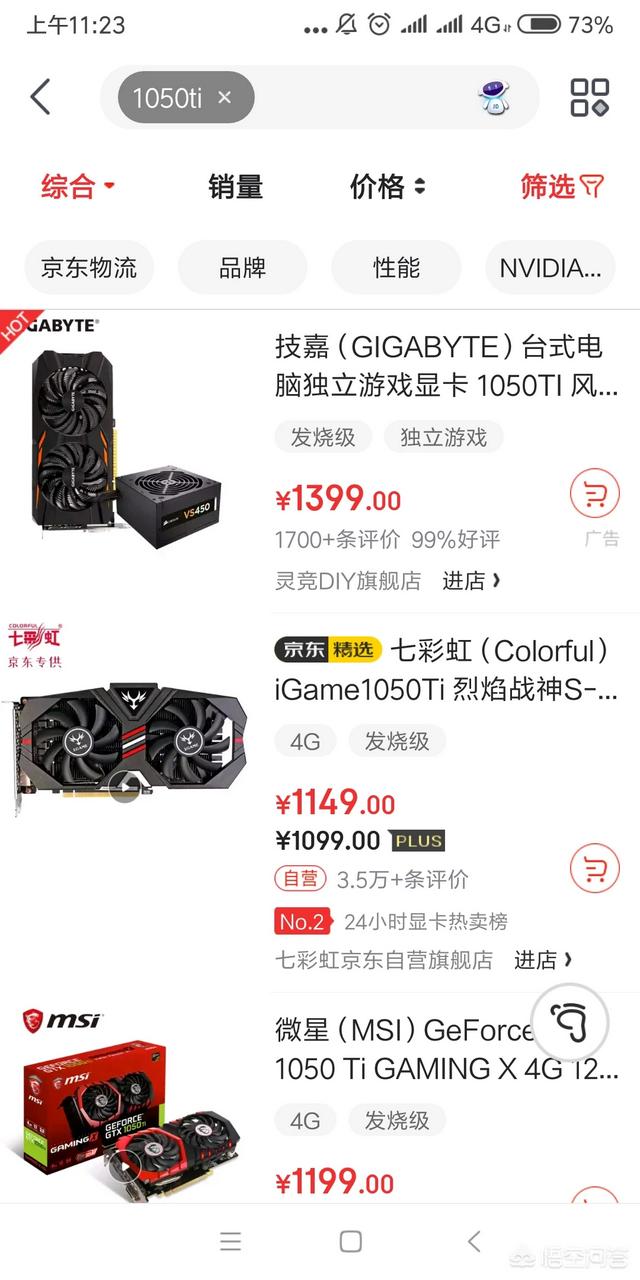The height and width of the screenshot is (1280, 640).
Task: Sort results by 价格
Action: point(387,186)
